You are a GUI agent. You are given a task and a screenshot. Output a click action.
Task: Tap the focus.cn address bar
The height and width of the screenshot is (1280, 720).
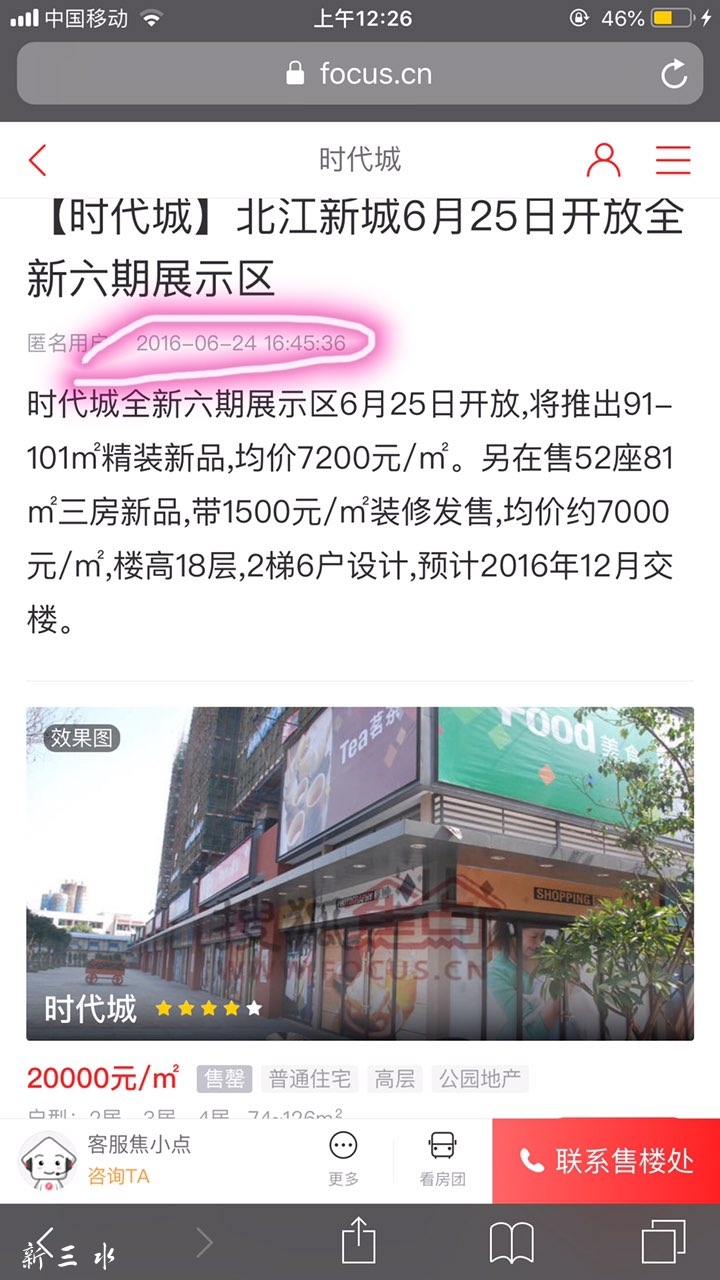coord(360,74)
